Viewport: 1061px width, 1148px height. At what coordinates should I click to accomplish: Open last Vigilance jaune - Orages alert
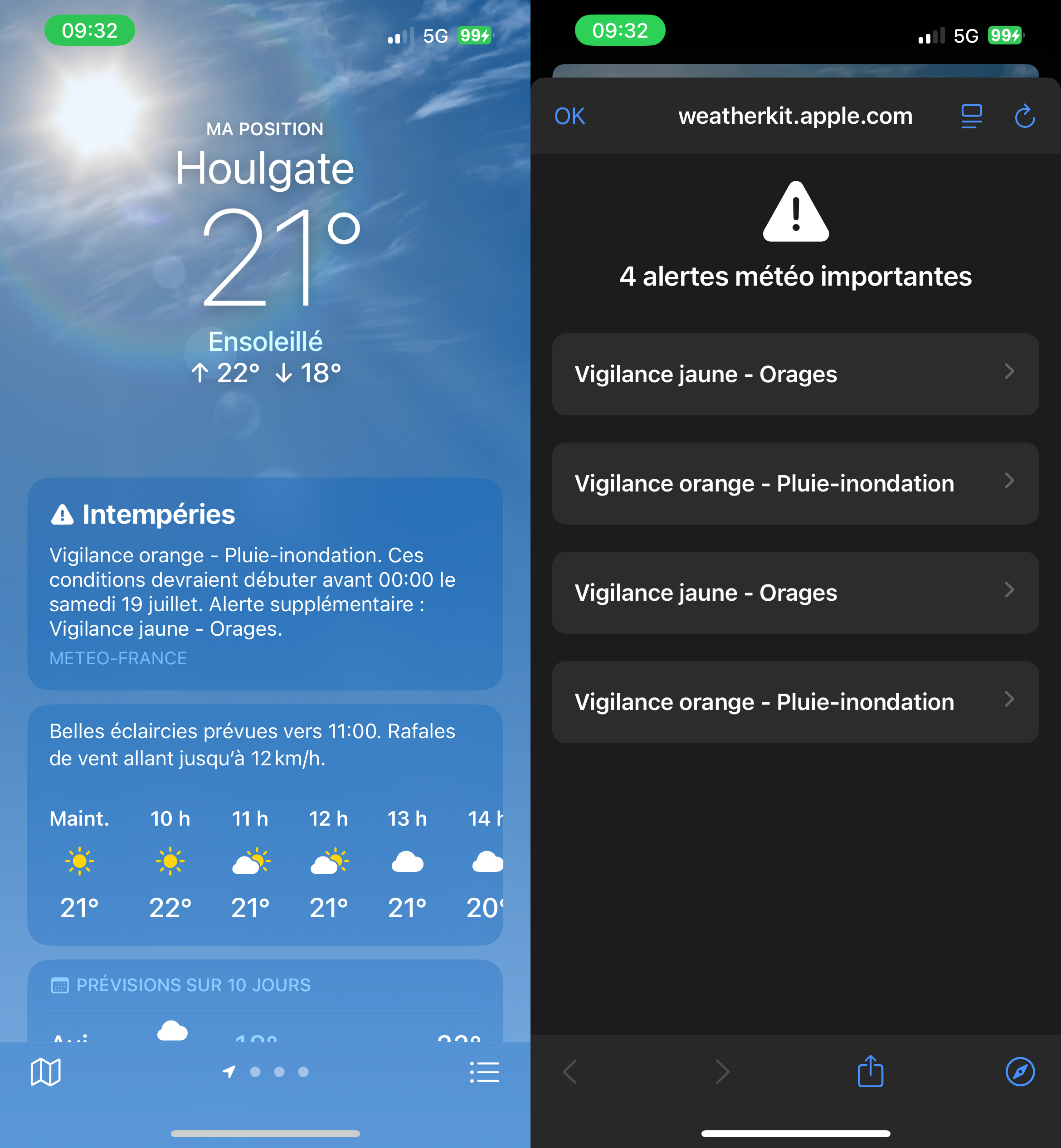click(x=795, y=593)
